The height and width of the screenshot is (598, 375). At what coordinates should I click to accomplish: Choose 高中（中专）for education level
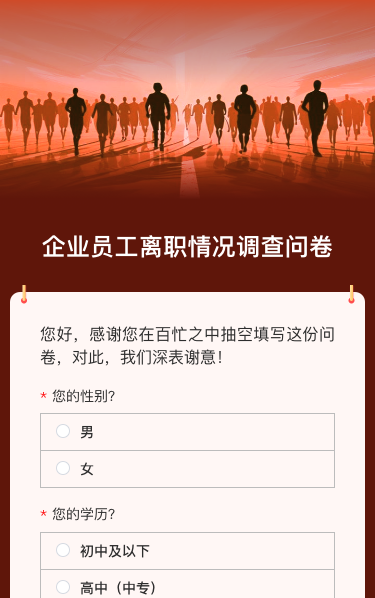(x=187, y=584)
